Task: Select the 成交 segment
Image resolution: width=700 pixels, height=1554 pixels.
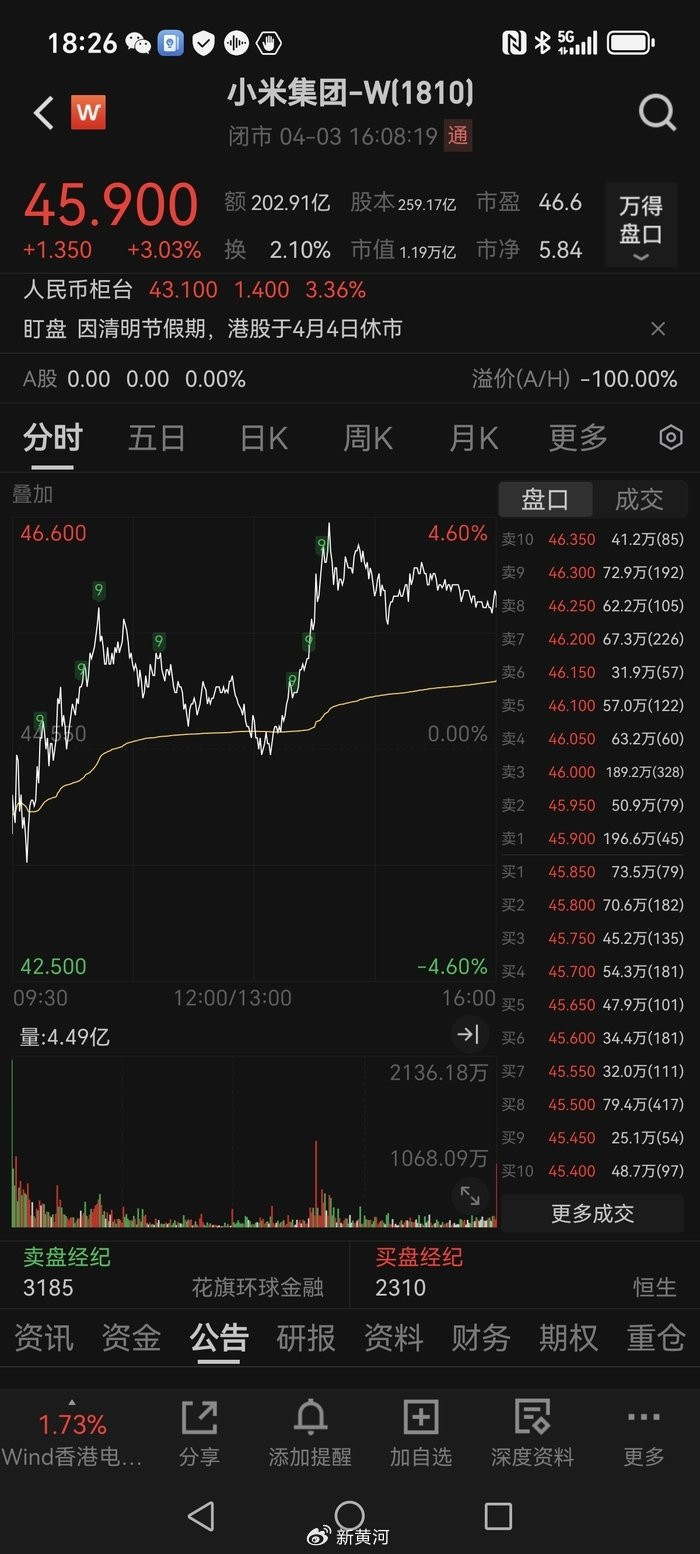Action: (x=639, y=499)
